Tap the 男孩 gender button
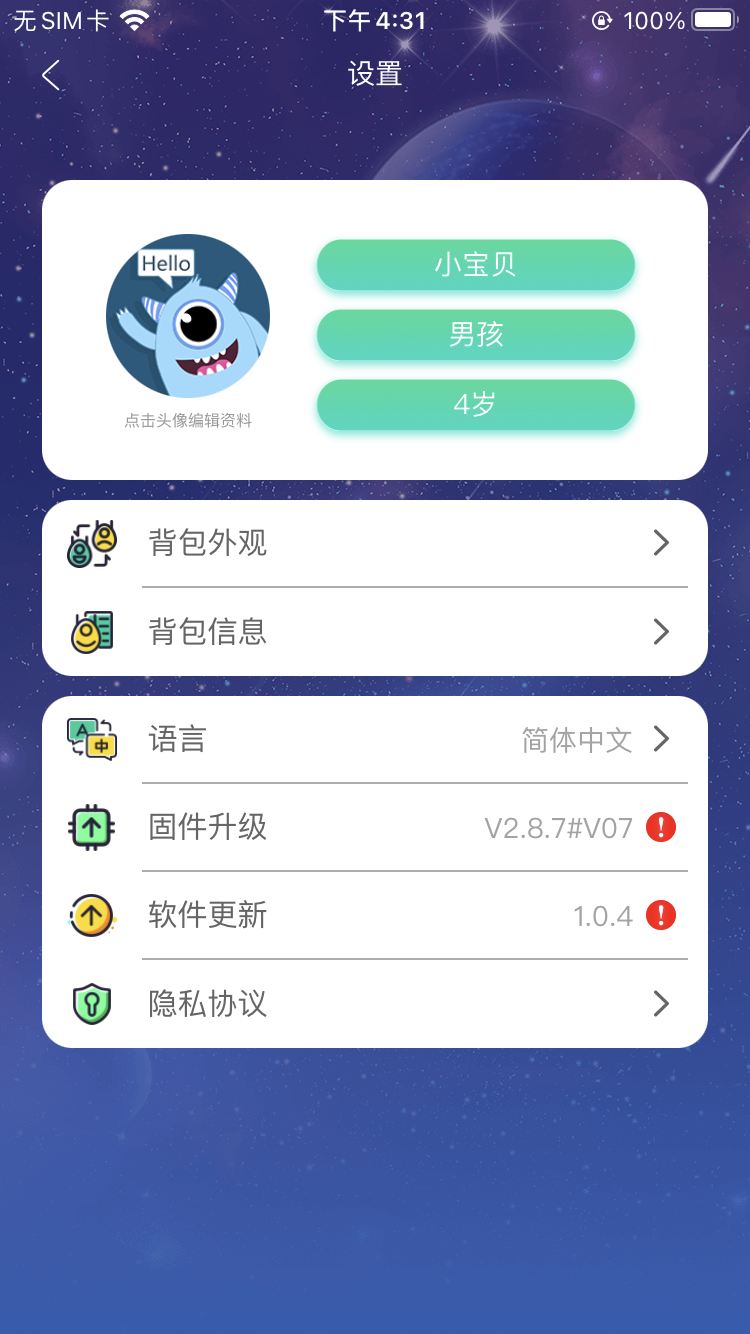 pos(476,335)
